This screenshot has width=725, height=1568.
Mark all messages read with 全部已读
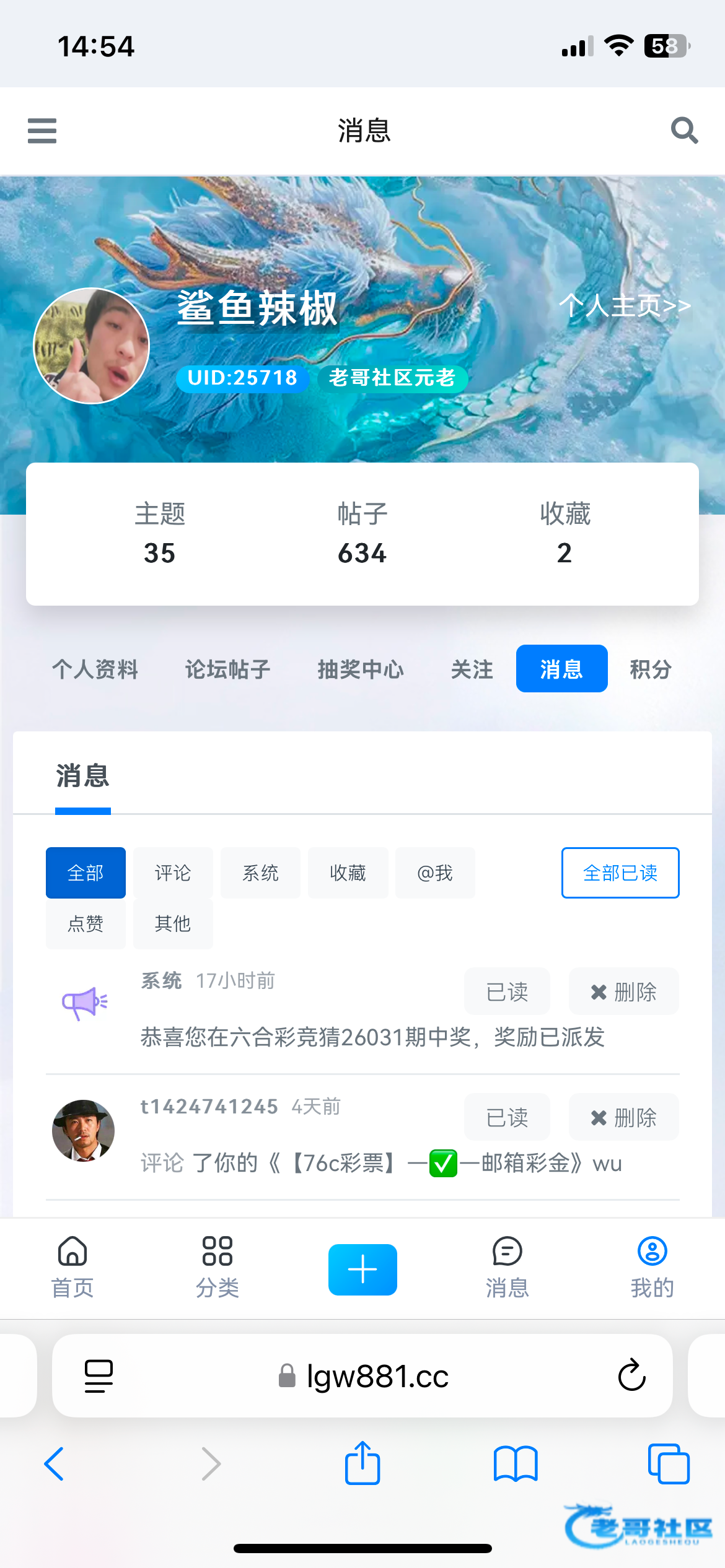tap(620, 873)
